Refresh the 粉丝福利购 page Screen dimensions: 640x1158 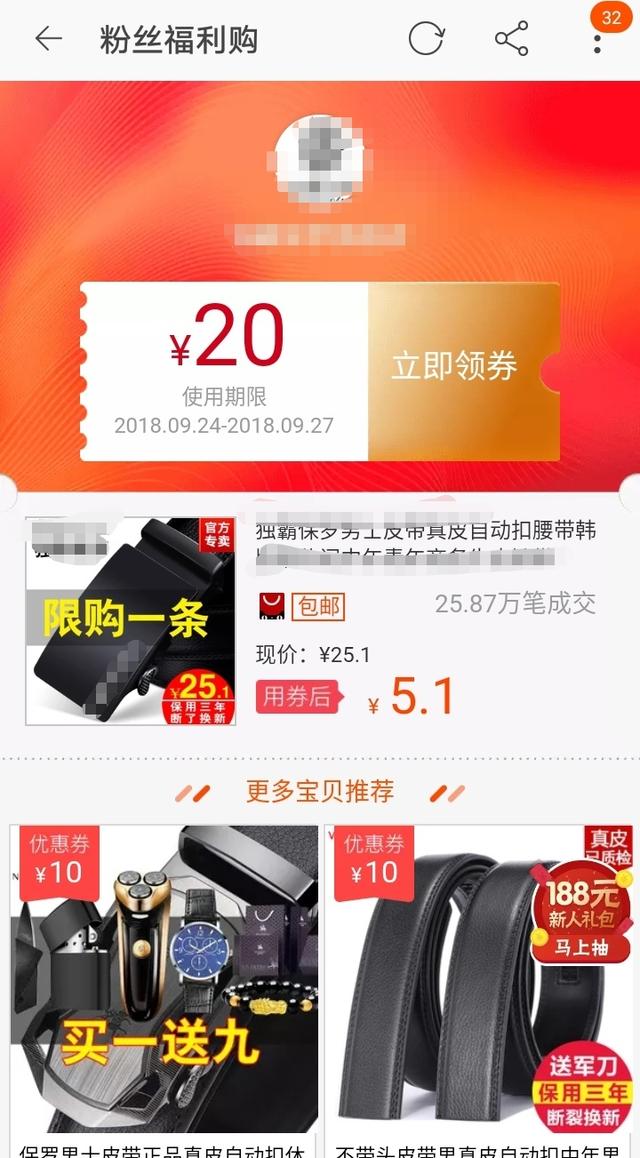[426, 39]
